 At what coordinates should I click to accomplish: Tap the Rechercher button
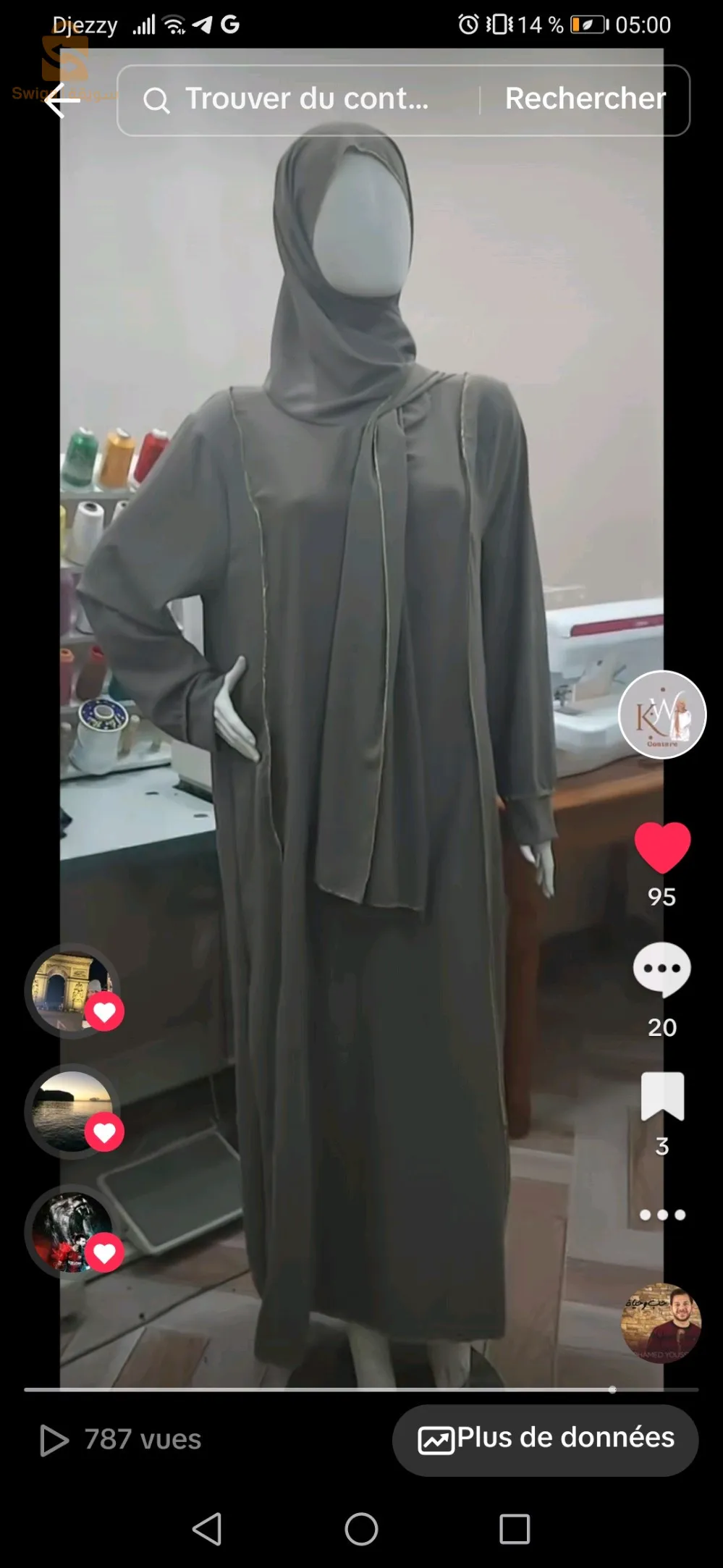tap(585, 99)
